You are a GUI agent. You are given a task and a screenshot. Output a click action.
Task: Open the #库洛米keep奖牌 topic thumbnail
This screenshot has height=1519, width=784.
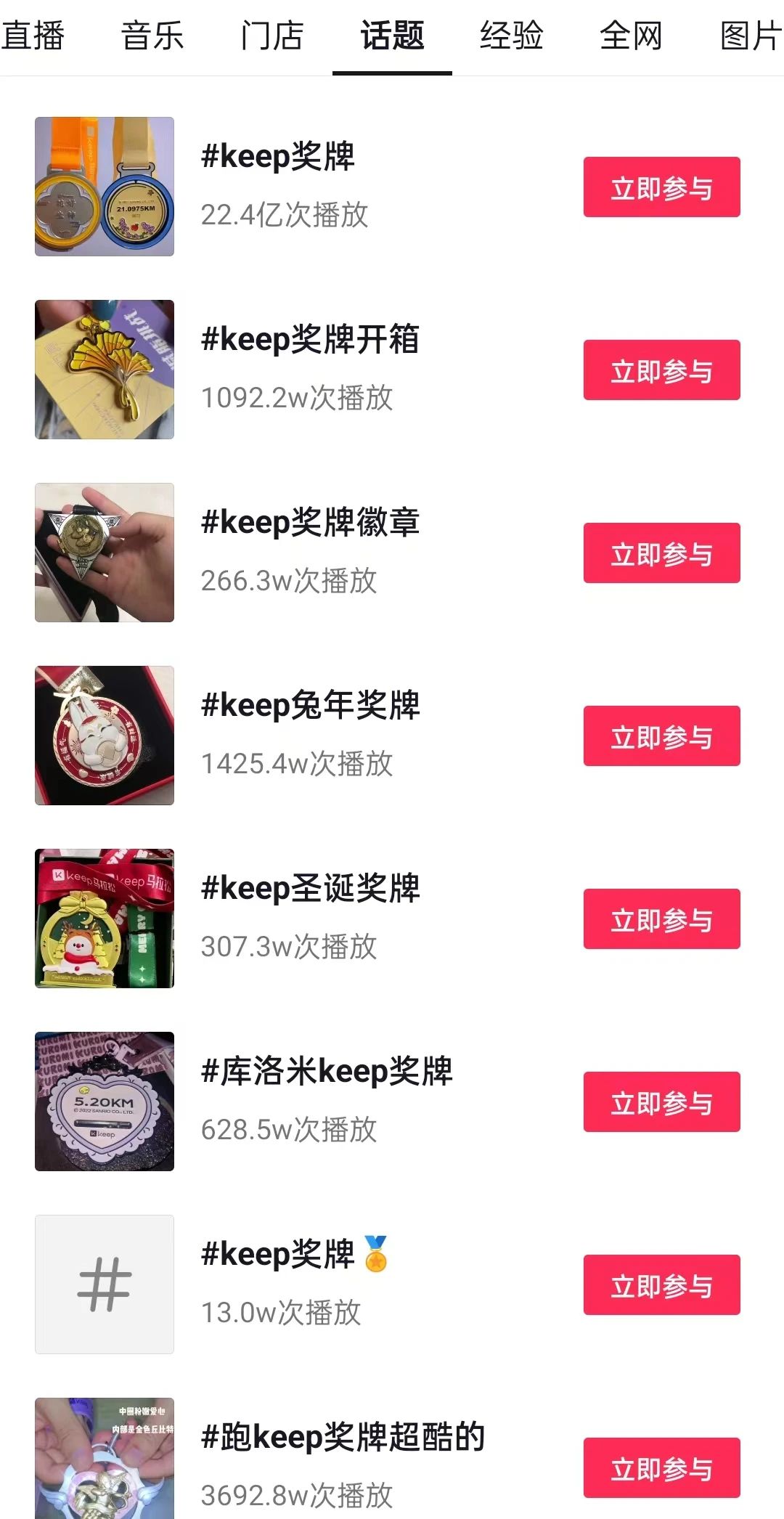pyautogui.click(x=105, y=1101)
